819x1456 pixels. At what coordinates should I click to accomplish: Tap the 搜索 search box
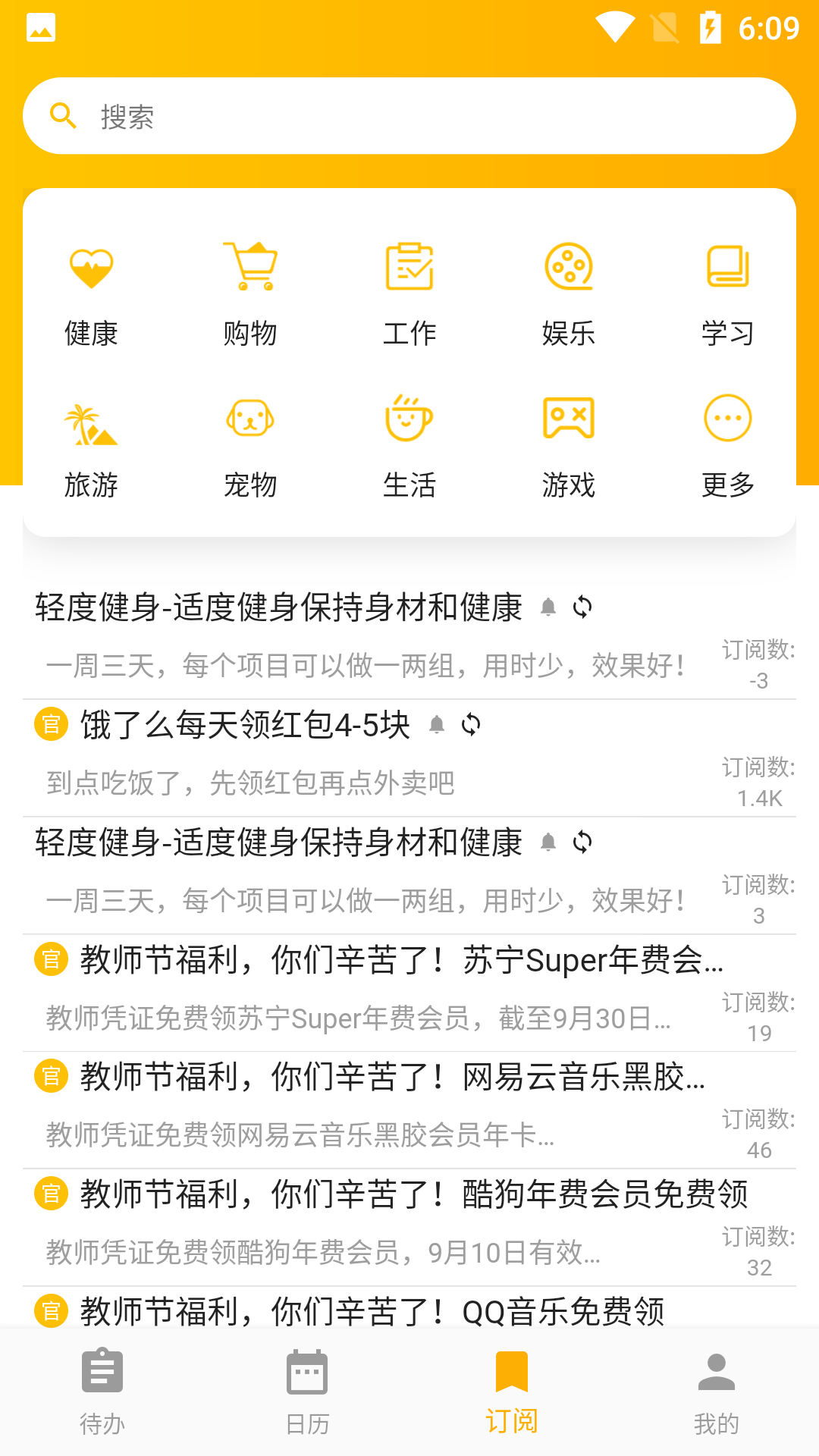click(x=409, y=116)
